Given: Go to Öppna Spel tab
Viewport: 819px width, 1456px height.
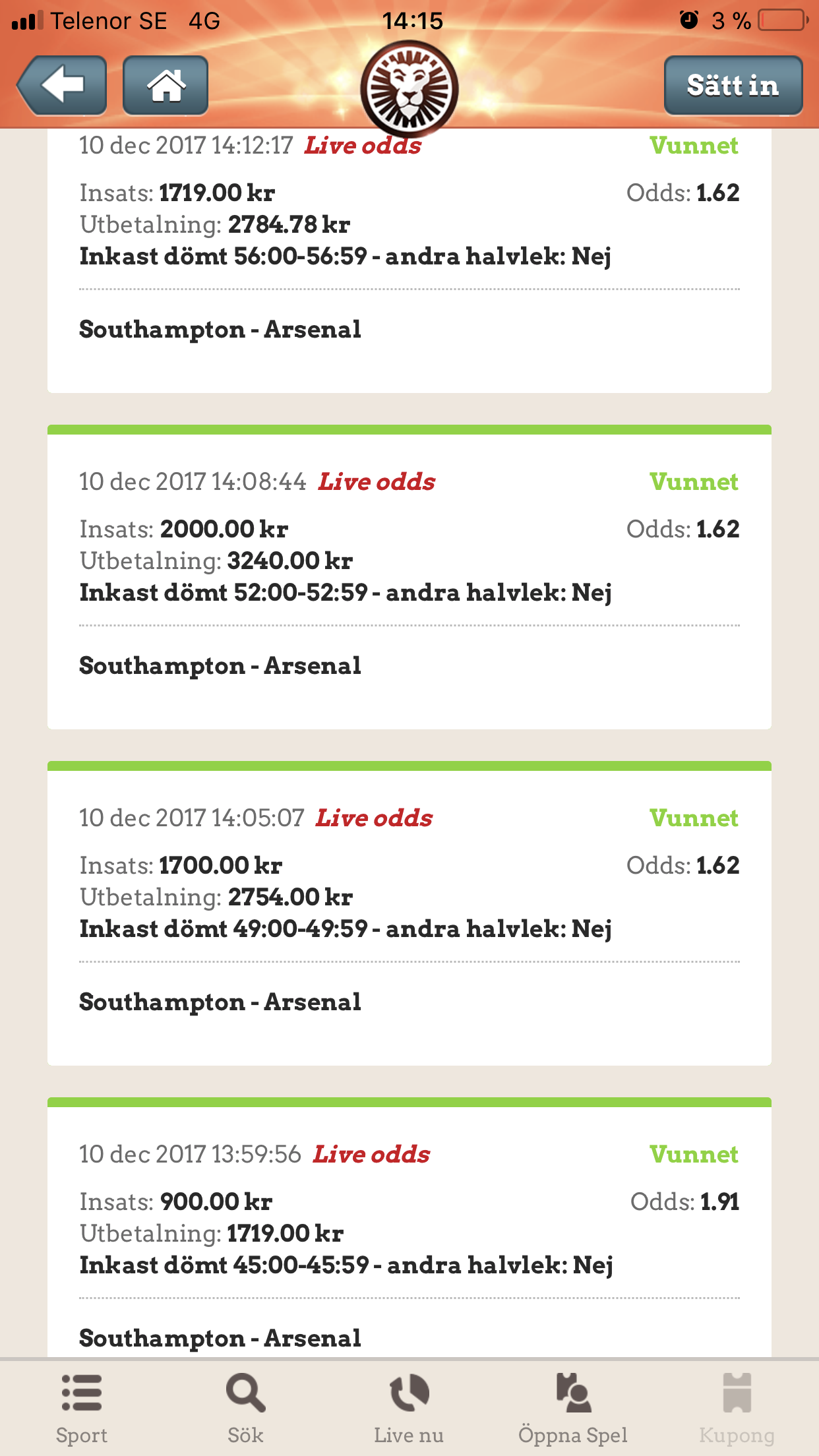Looking at the screenshot, I should [573, 1408].
